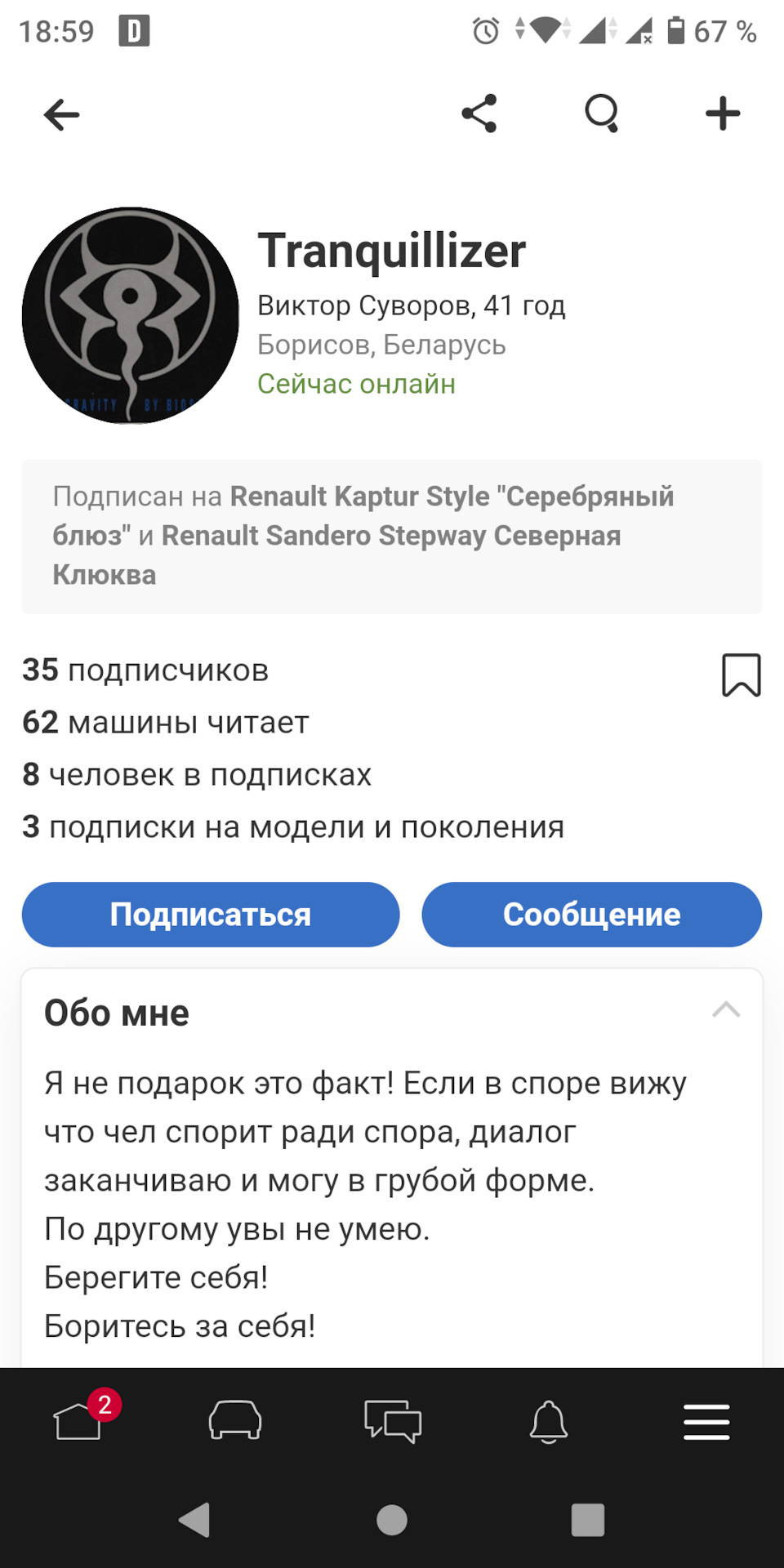Show the 62 машины читает list
Viewport: 784px width, 1568px height.
(x=166, y=723)
